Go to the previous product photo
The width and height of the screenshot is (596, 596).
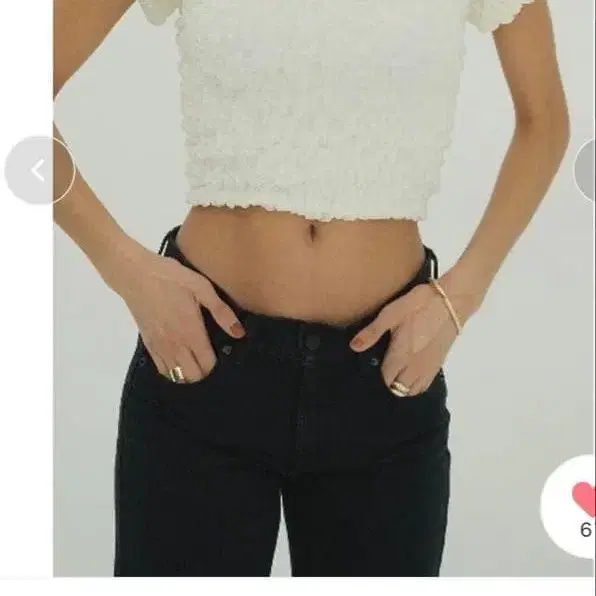point(40,170)
